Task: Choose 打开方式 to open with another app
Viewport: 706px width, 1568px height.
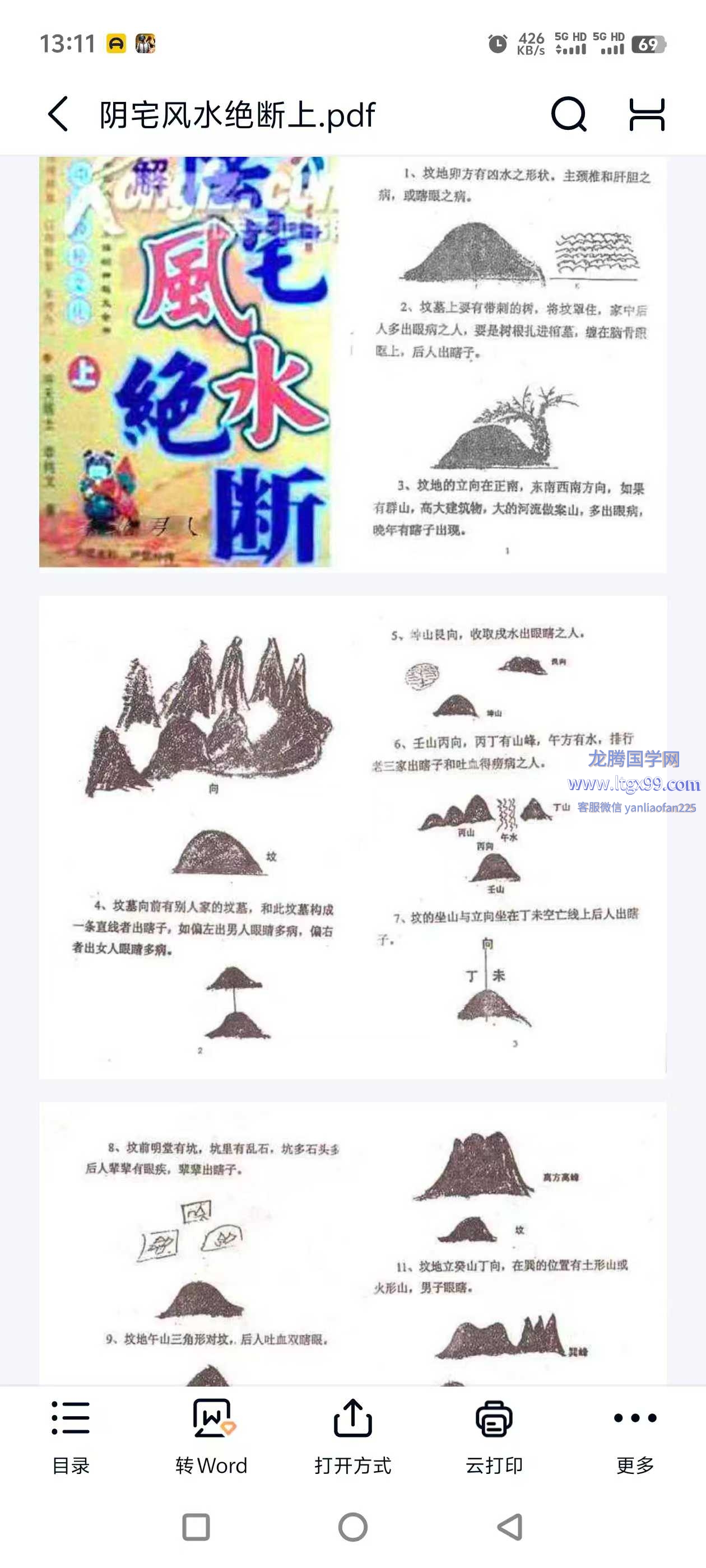Action: coord(352,1436)
